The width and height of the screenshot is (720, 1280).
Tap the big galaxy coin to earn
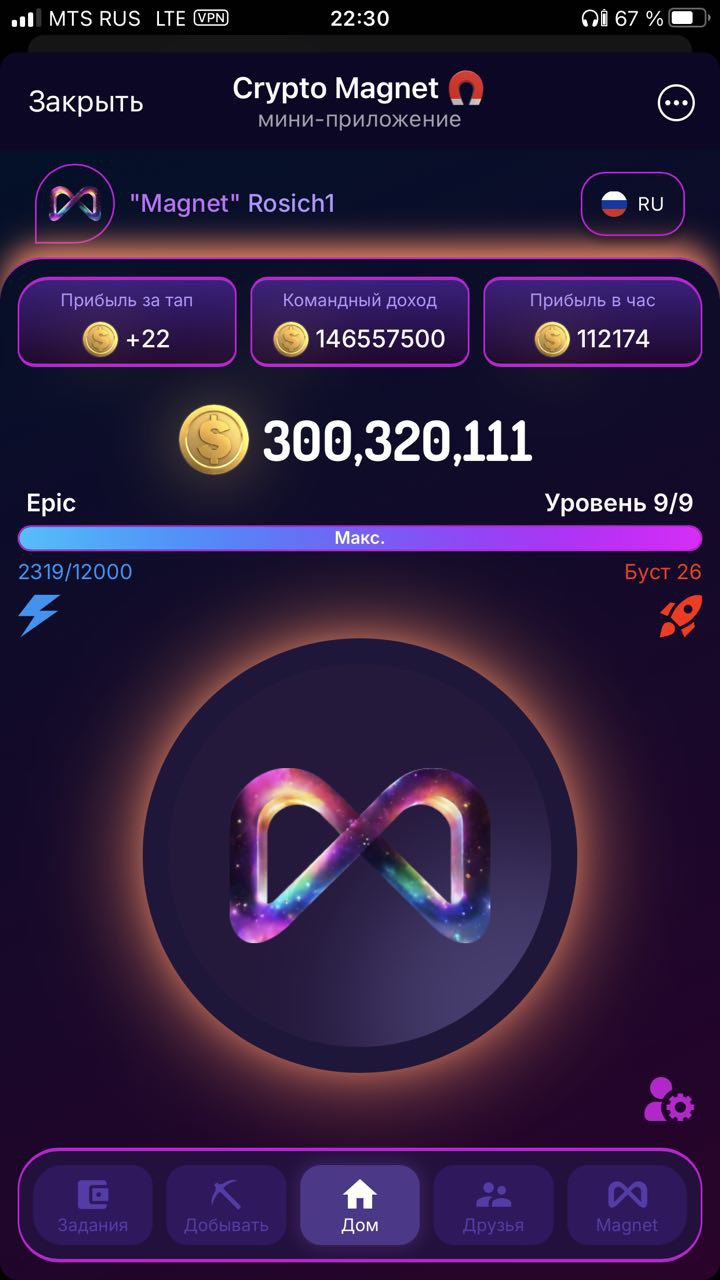[x=360, y=855]
